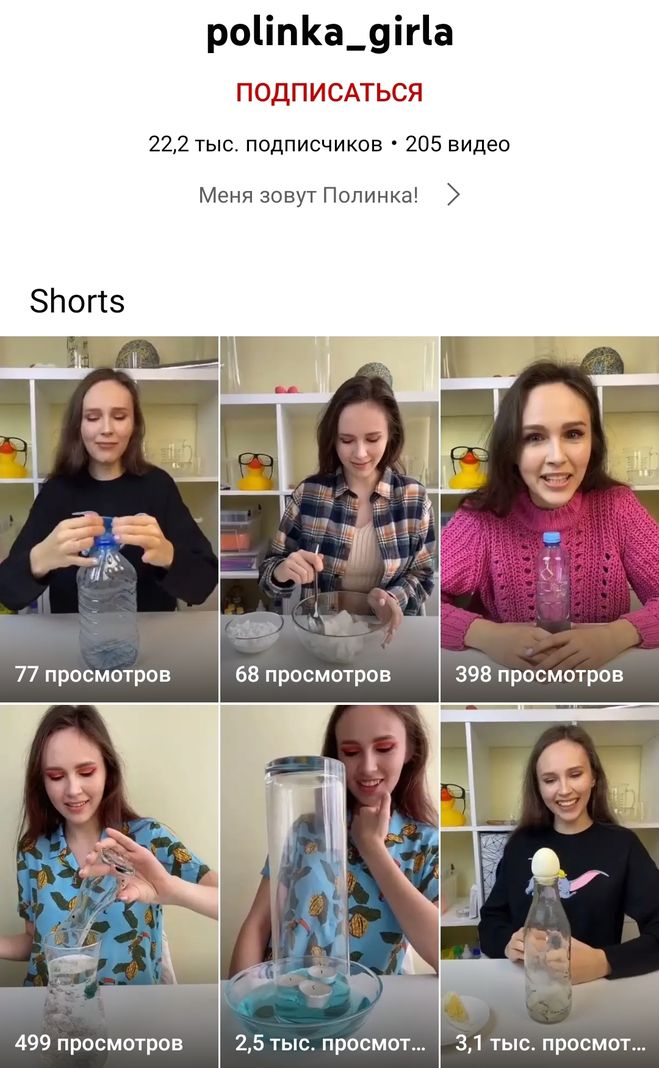Screen dimensions: 659x1068
Task: Open the Short with 77 просмотров
Action: tap(109, 518)
